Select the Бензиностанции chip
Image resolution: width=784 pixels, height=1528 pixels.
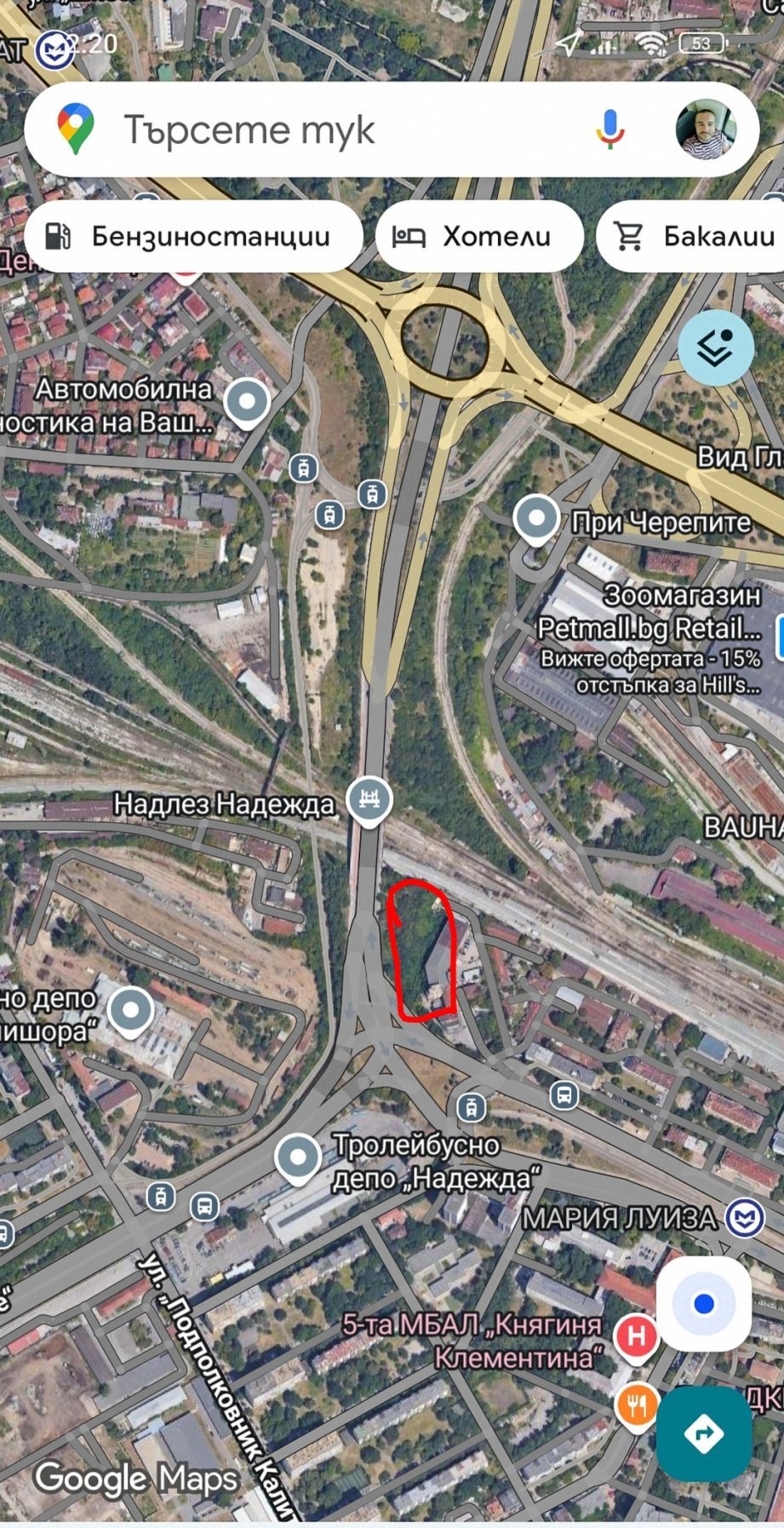193,236
